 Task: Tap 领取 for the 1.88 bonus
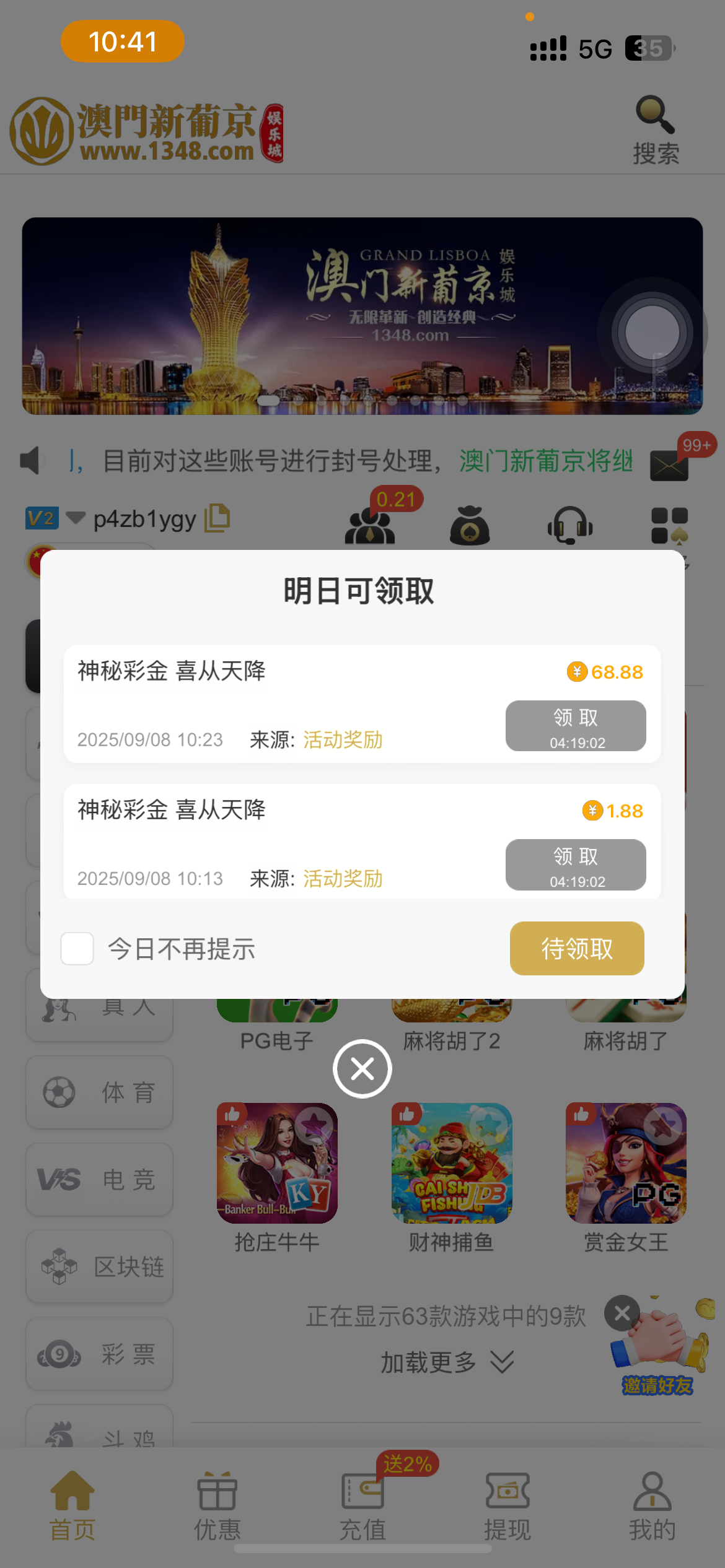coord(575,865)
